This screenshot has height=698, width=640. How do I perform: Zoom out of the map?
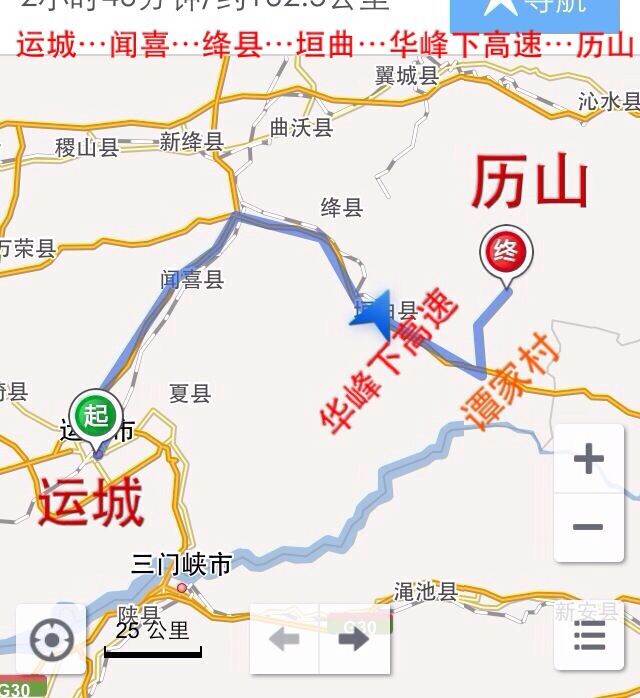tap(588, 527)
